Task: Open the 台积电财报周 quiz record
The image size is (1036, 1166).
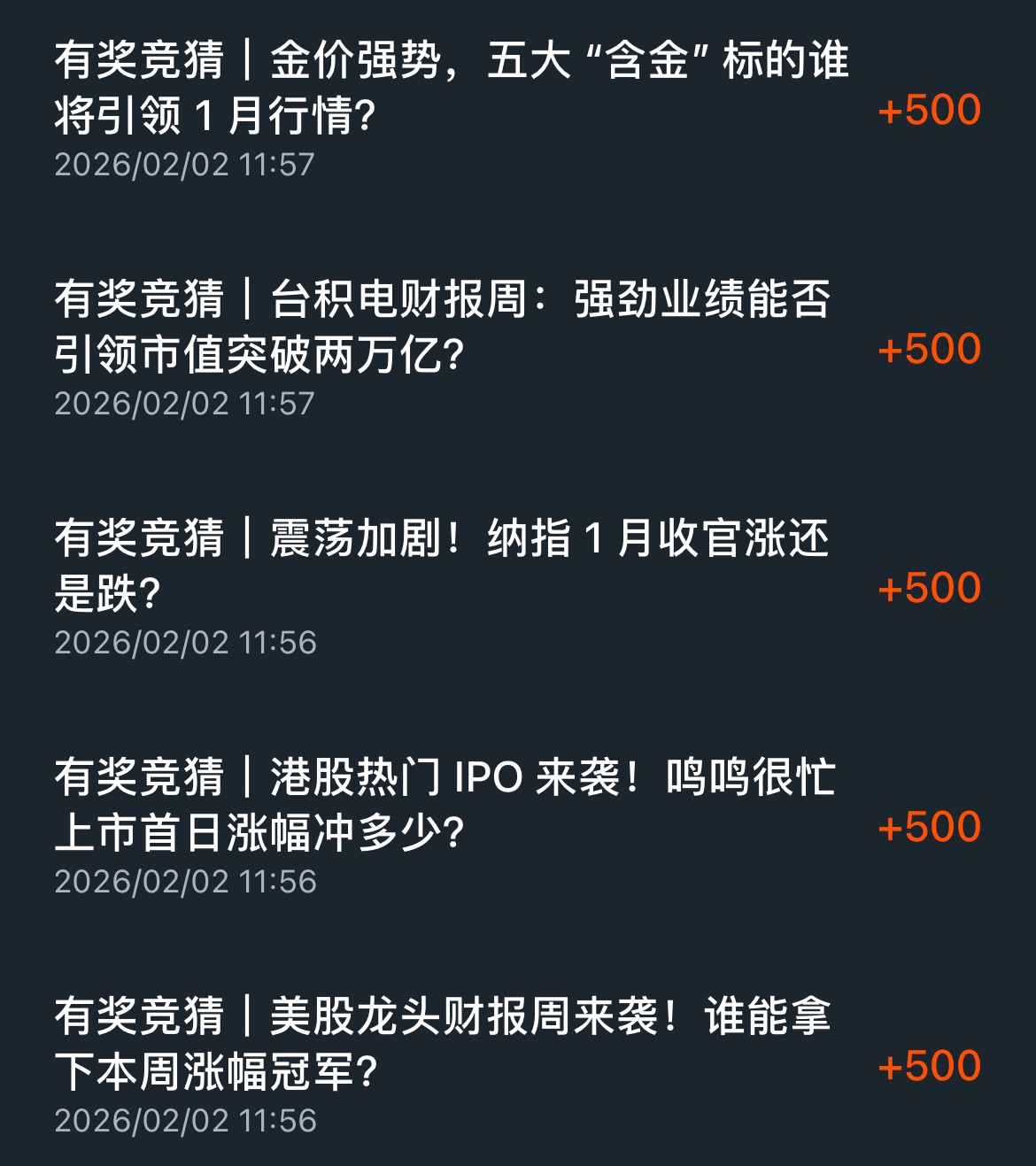Action: pos(443,328)
